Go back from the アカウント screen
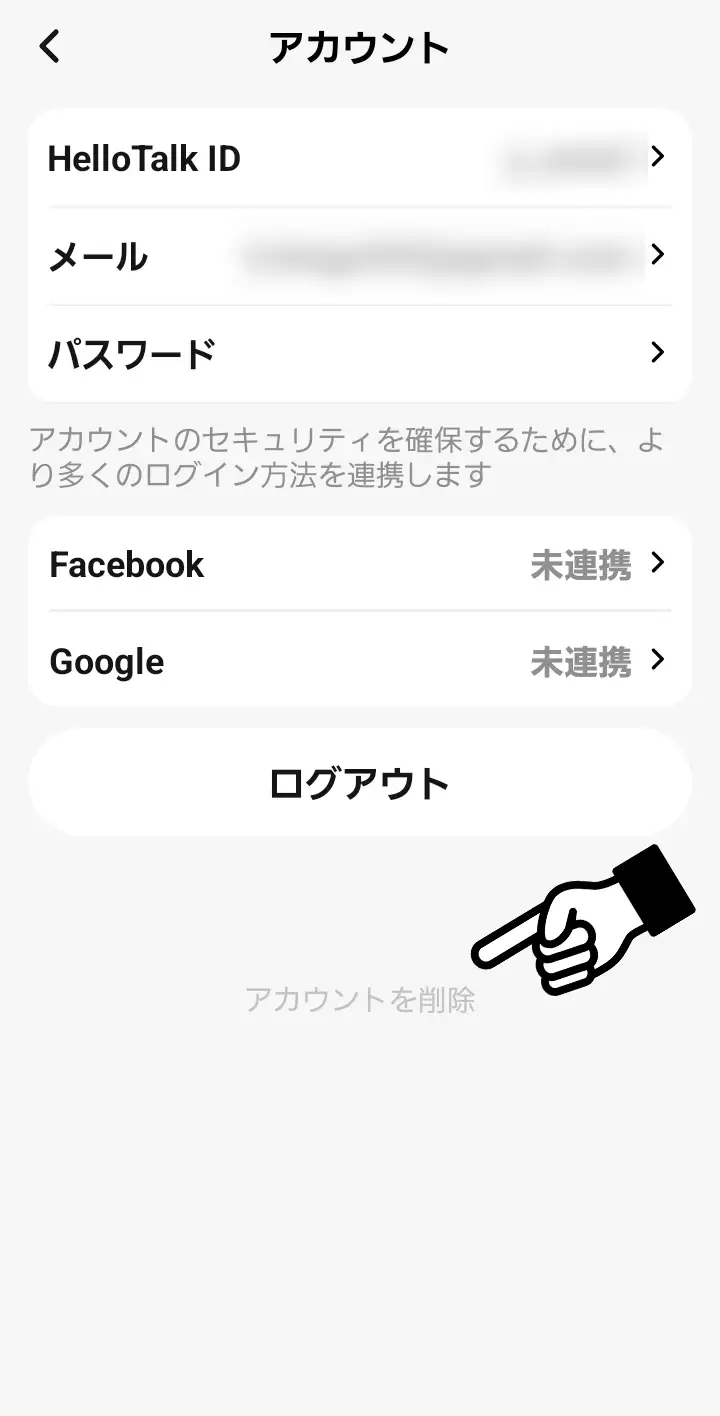The height and width of the screenshot is (1416, 720). click(x=50, y=47)
